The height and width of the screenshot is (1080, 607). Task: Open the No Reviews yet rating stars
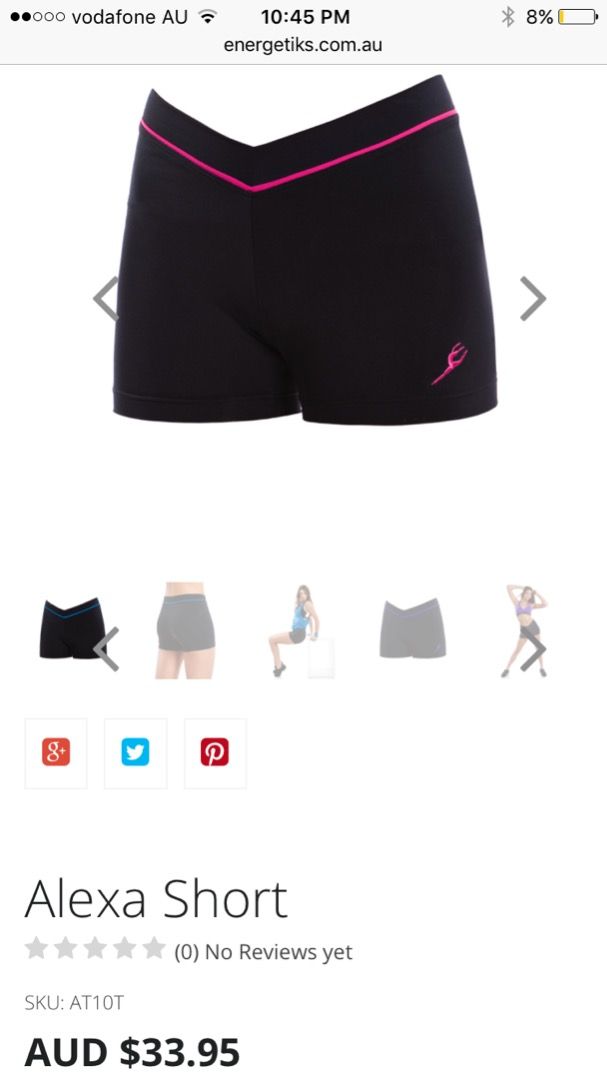point(95,948)
